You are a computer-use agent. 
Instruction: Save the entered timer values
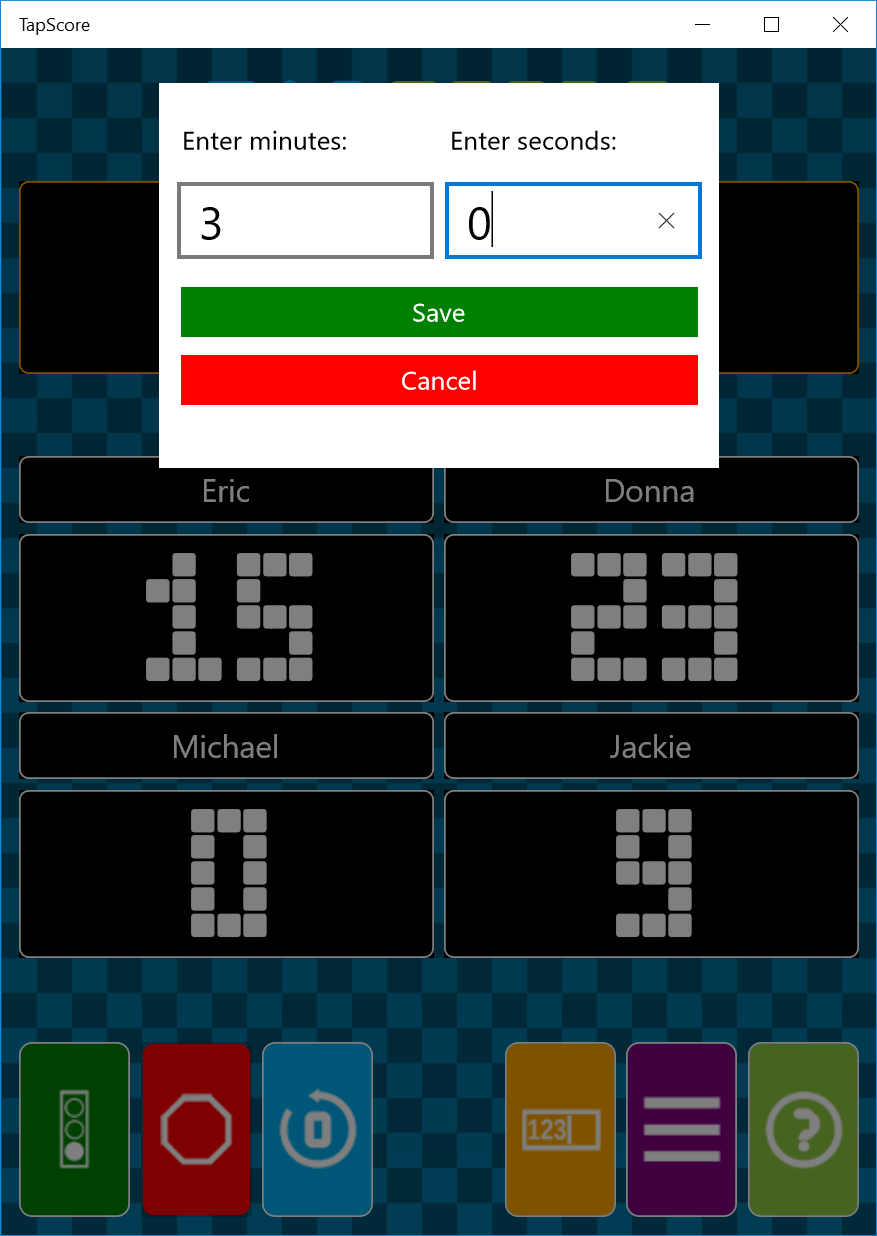coord(439,313)
